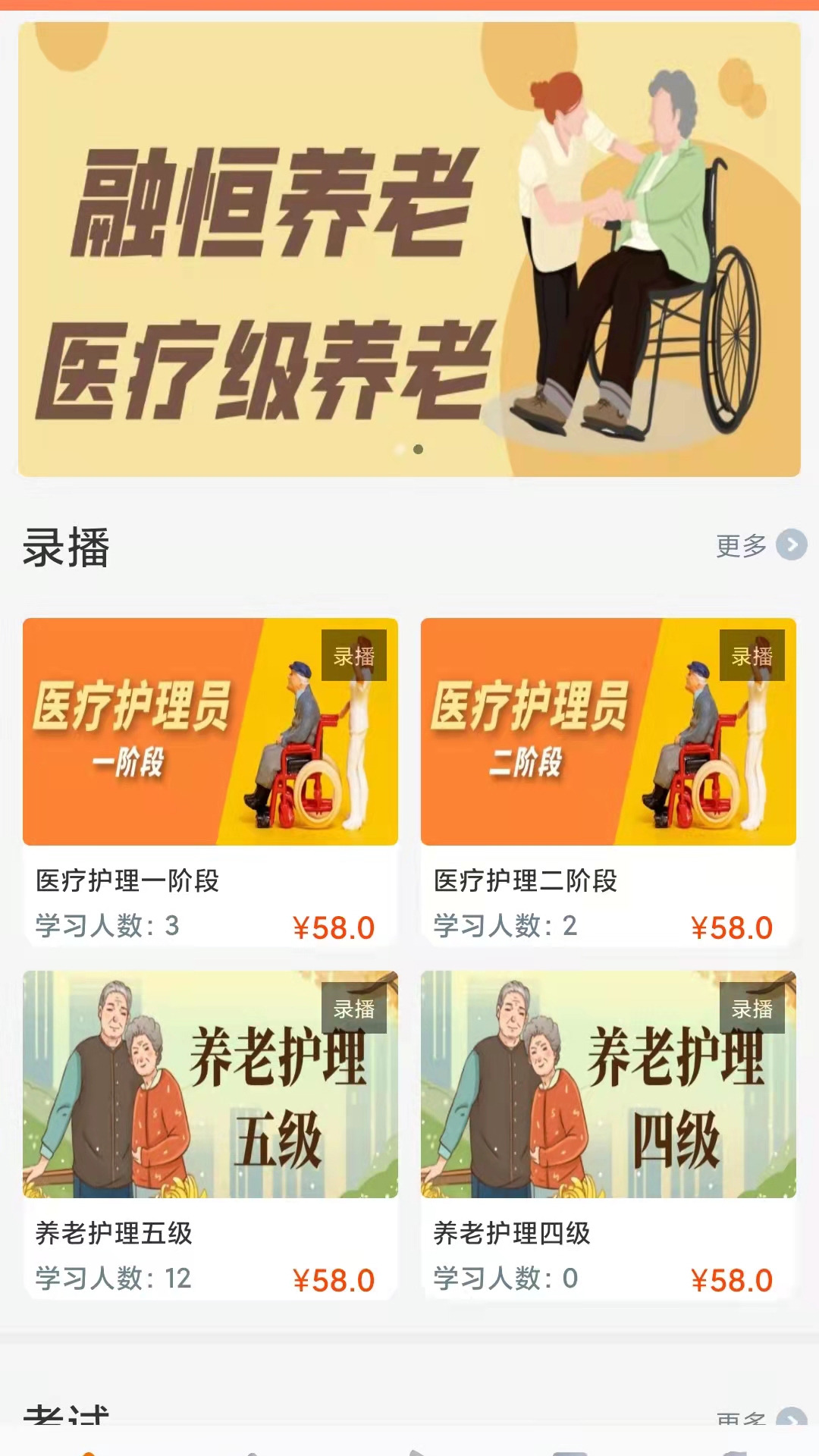The width and height of the screenshot is (819, 1456).
Task: Select the active carousel indicator dot
Action: [x=416, y=449]
